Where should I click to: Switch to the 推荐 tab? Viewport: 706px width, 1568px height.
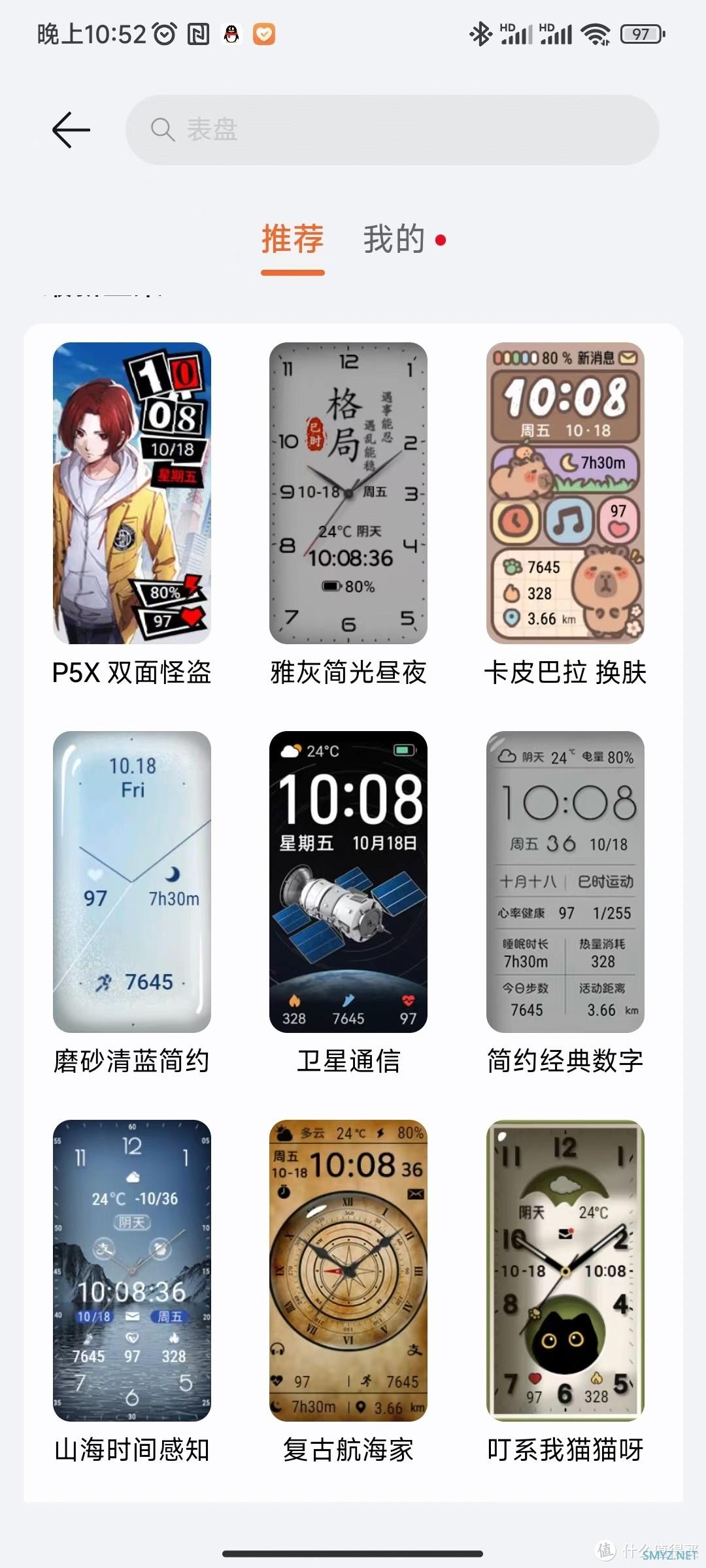tap(292, 239)
